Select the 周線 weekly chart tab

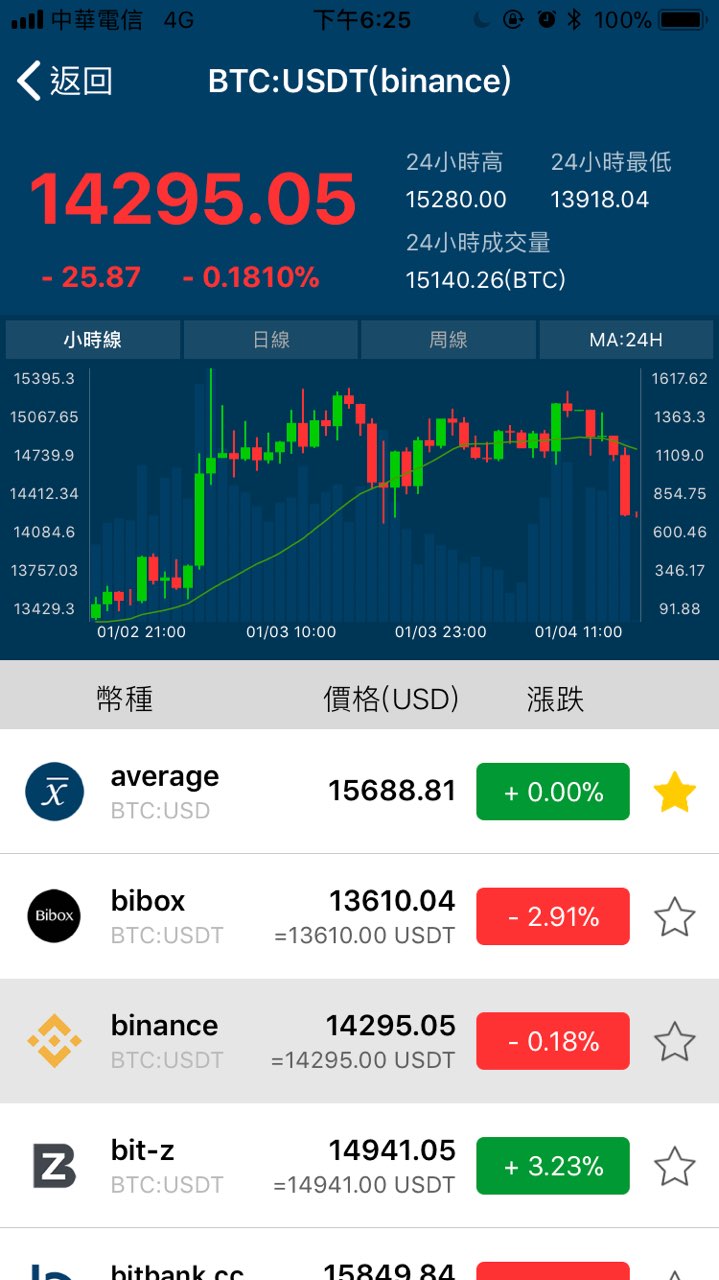[x=448, y=340]
